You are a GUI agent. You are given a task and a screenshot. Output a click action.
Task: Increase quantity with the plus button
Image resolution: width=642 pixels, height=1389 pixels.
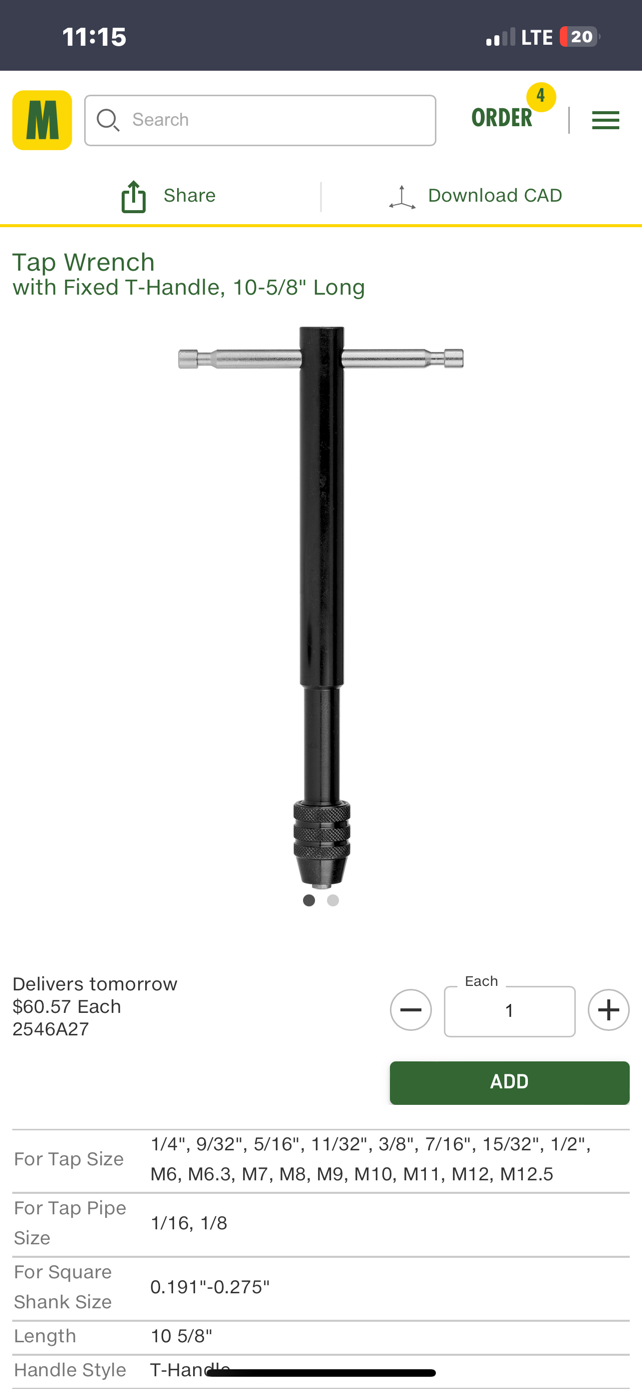pyautogui.click(x=608, y=1010)
